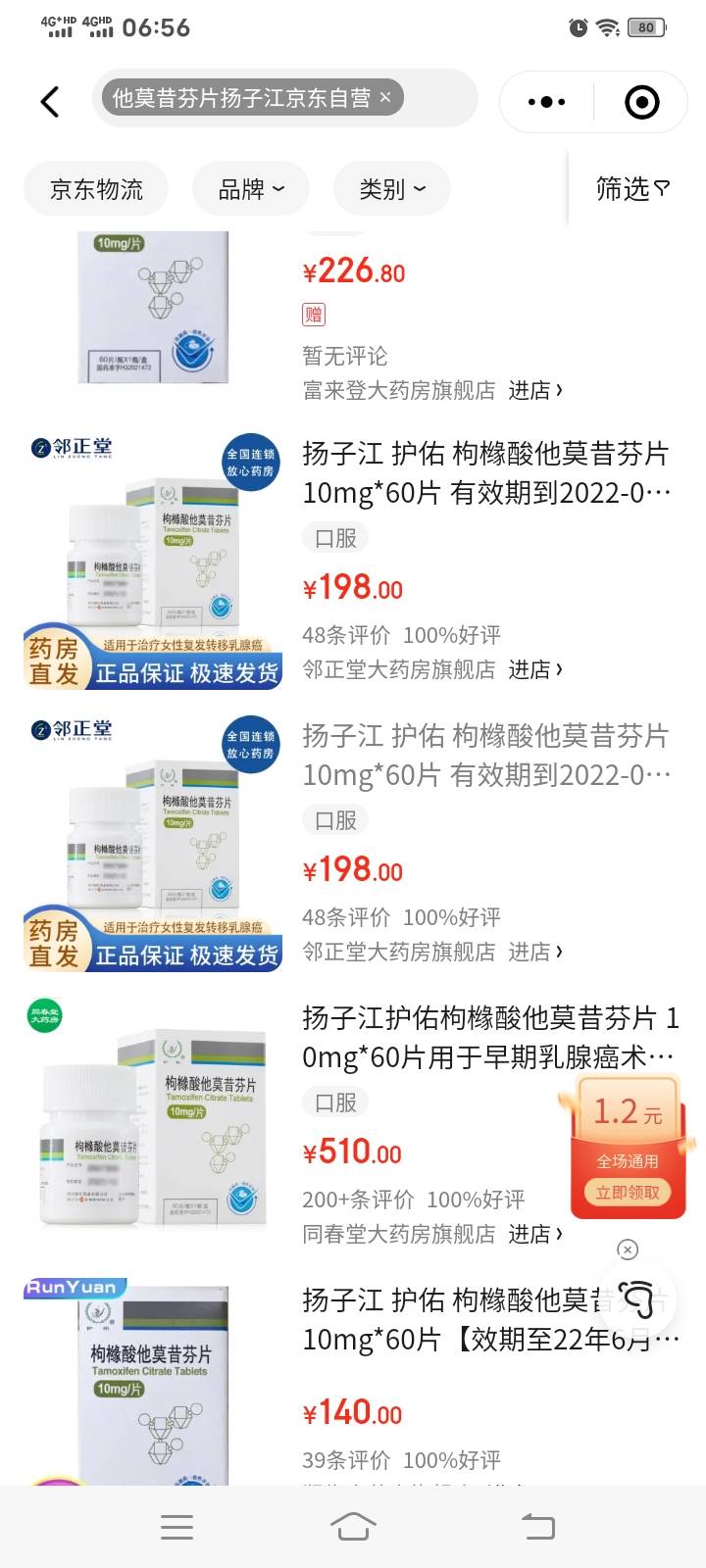
Task: Tap the search input field with keyword
Action: point(245,97)
